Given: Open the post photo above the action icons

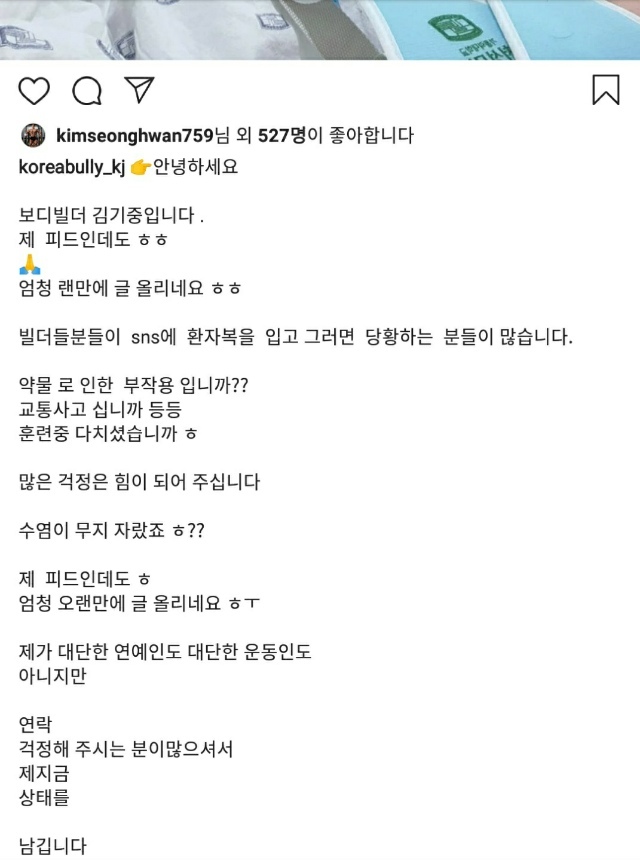Looking at the screenshot, I should click(x=320, y=28).
